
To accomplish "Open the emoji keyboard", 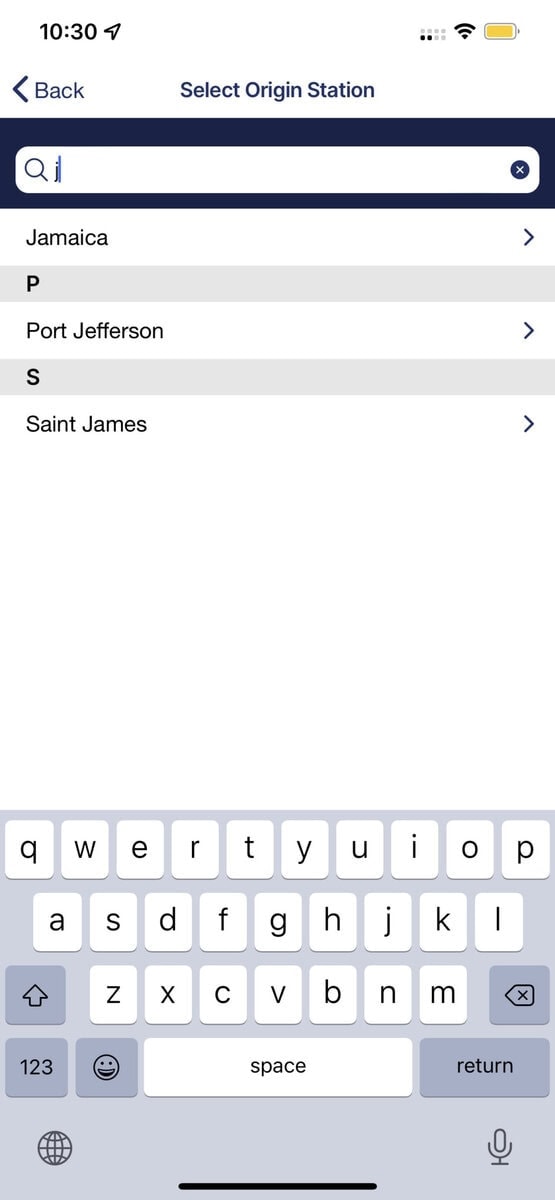I will (x=106, y=1066).
